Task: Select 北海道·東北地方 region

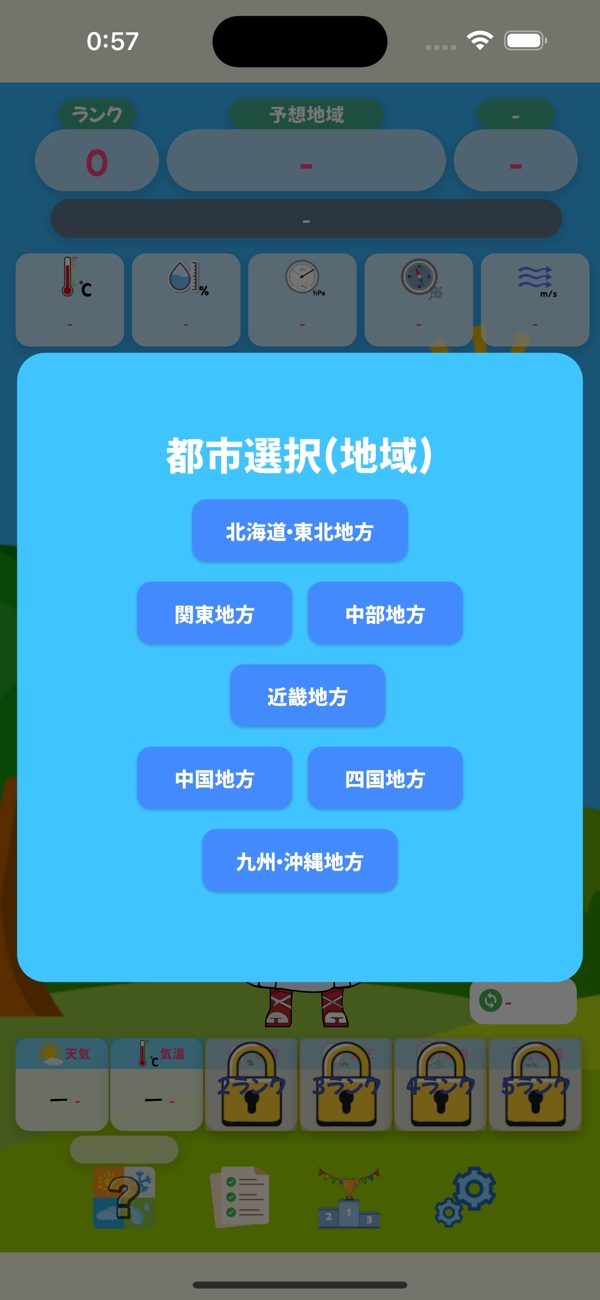Action: (300, 531)
